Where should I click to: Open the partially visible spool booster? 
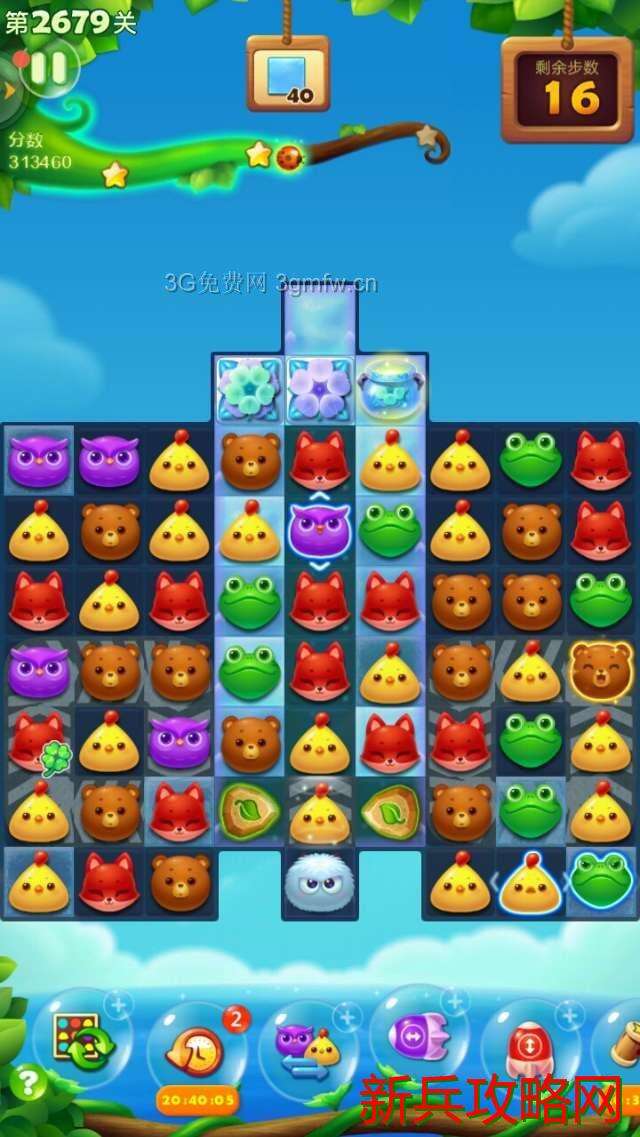(625, 1048)
